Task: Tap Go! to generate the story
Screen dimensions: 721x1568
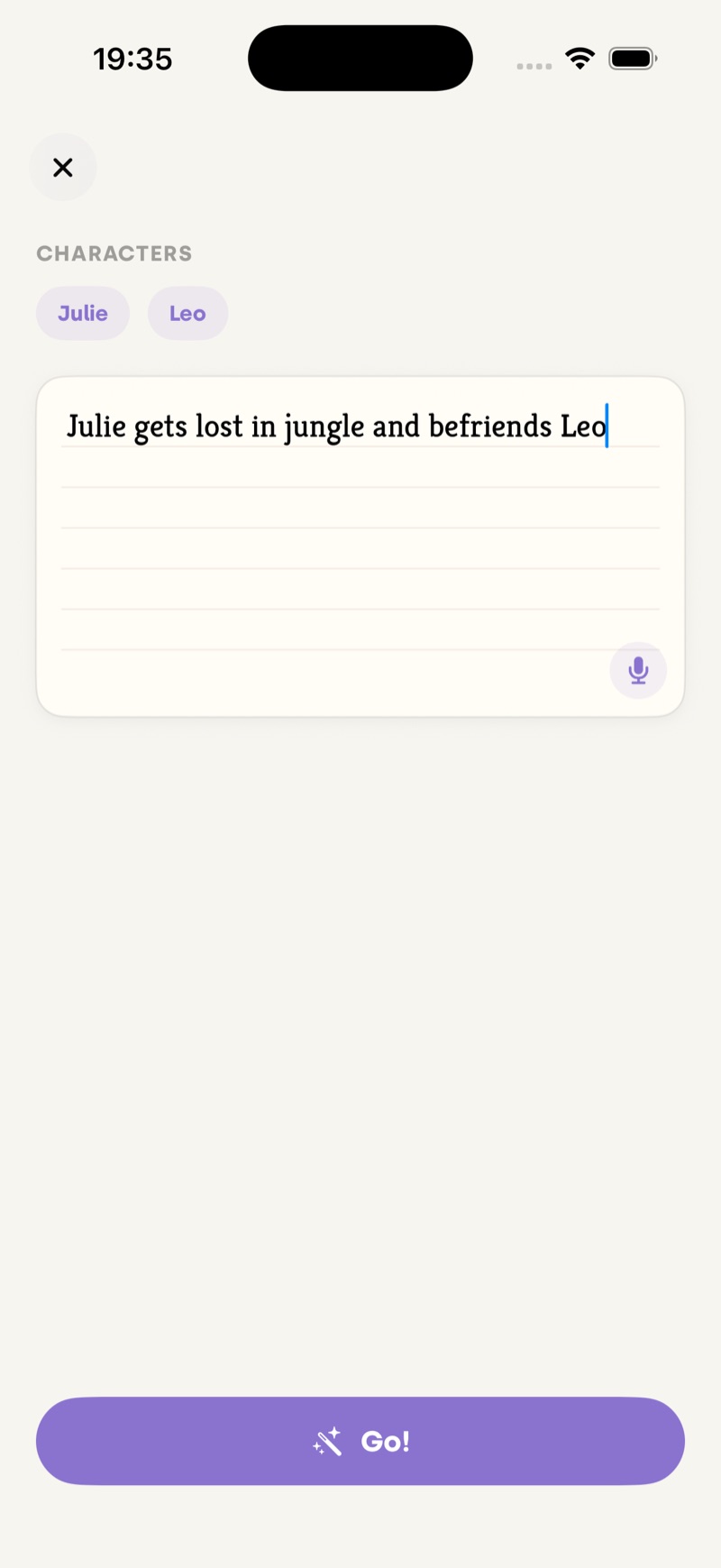Action: point(360,1441)
